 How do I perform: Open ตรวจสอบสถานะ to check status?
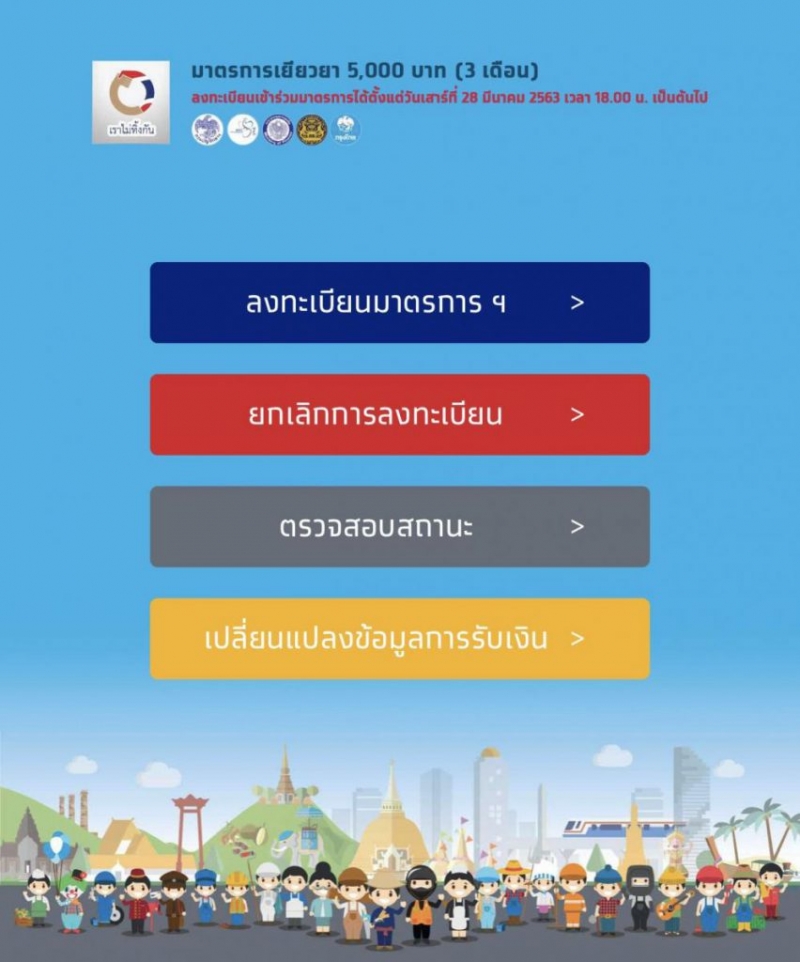tap(399, 527)
